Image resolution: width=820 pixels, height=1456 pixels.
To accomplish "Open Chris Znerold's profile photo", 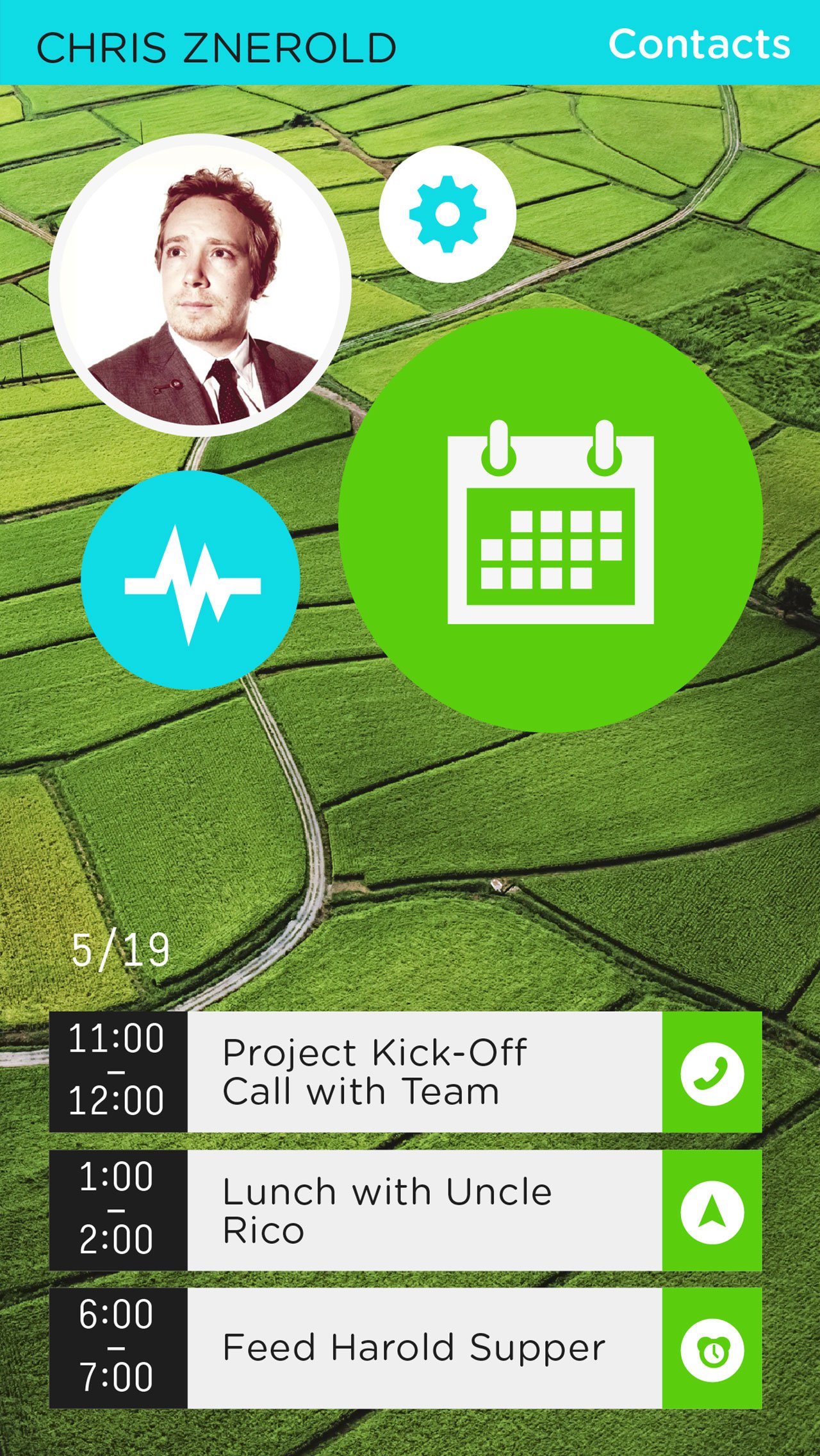I will tap(200, 285).
